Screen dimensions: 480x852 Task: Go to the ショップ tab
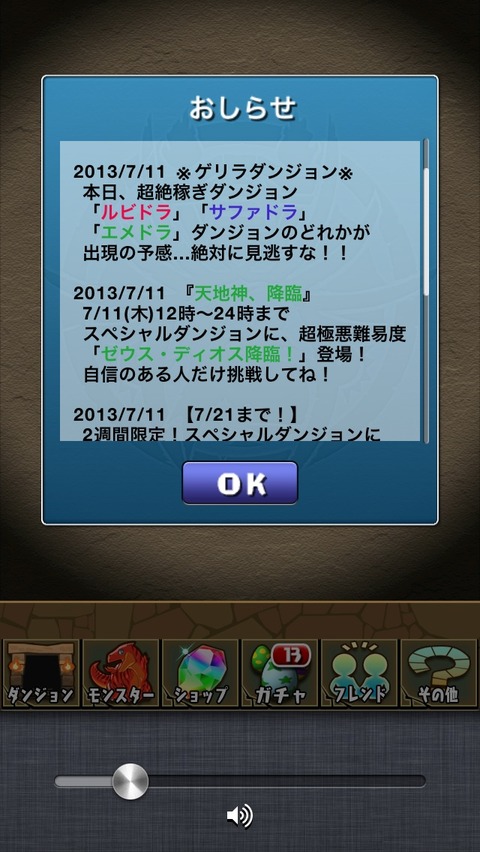[200, 673]
